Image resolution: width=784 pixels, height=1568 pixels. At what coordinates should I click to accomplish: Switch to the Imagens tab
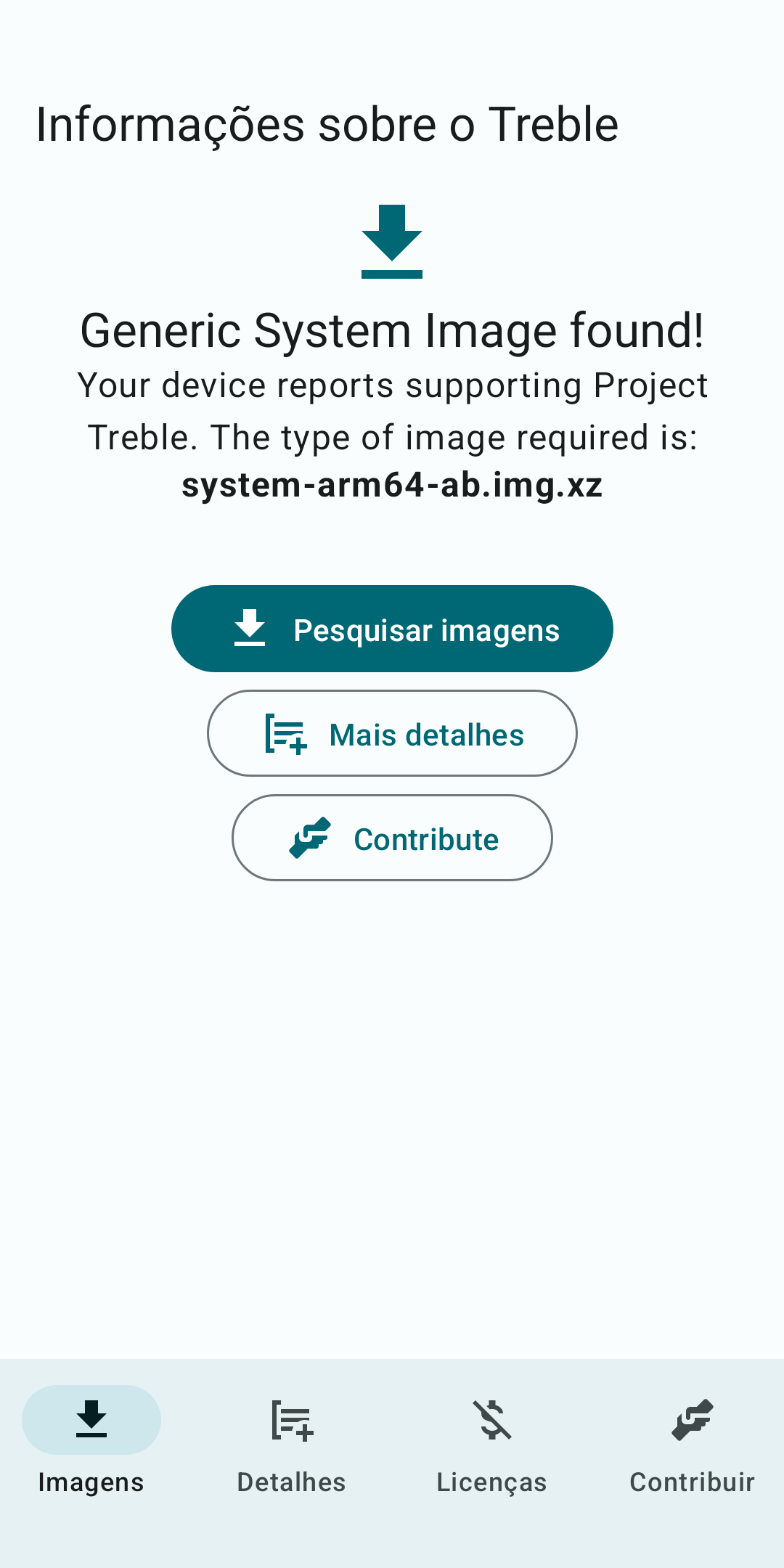click(91, 1439)
